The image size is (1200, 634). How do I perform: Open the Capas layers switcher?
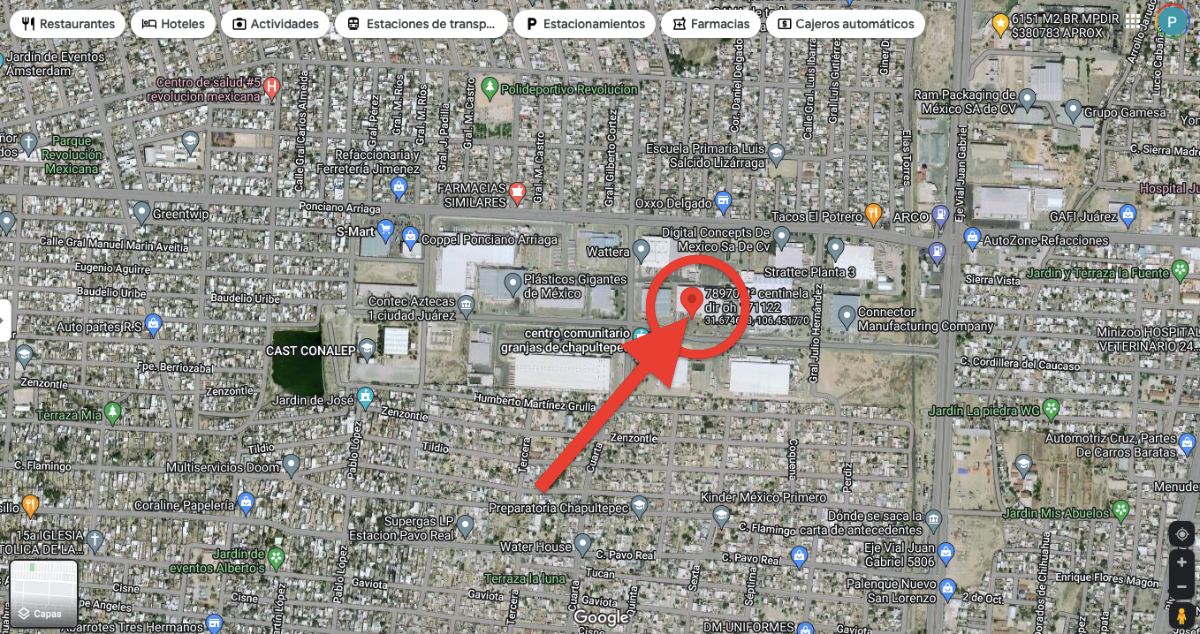pos(44,594)
